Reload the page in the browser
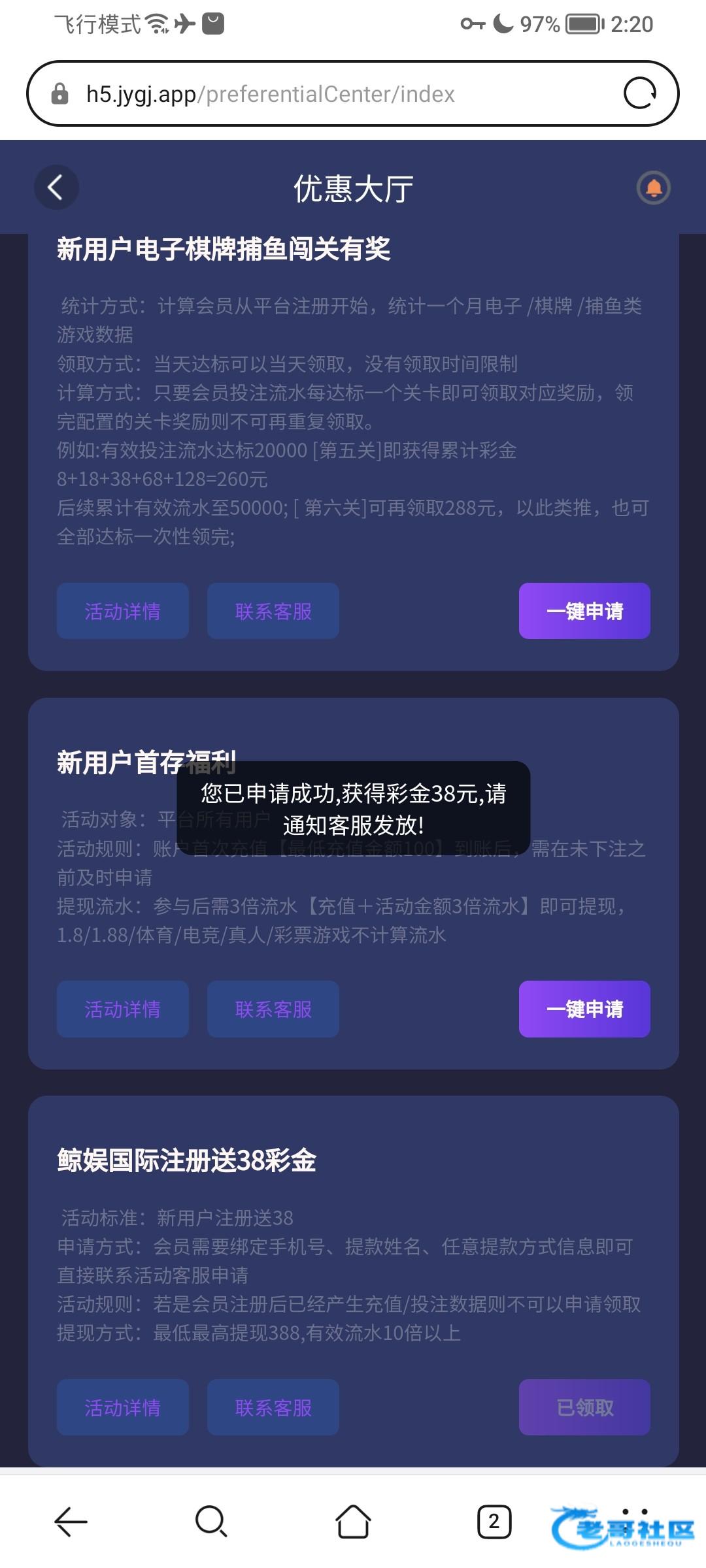706x1568 pixels. point(639,93)
